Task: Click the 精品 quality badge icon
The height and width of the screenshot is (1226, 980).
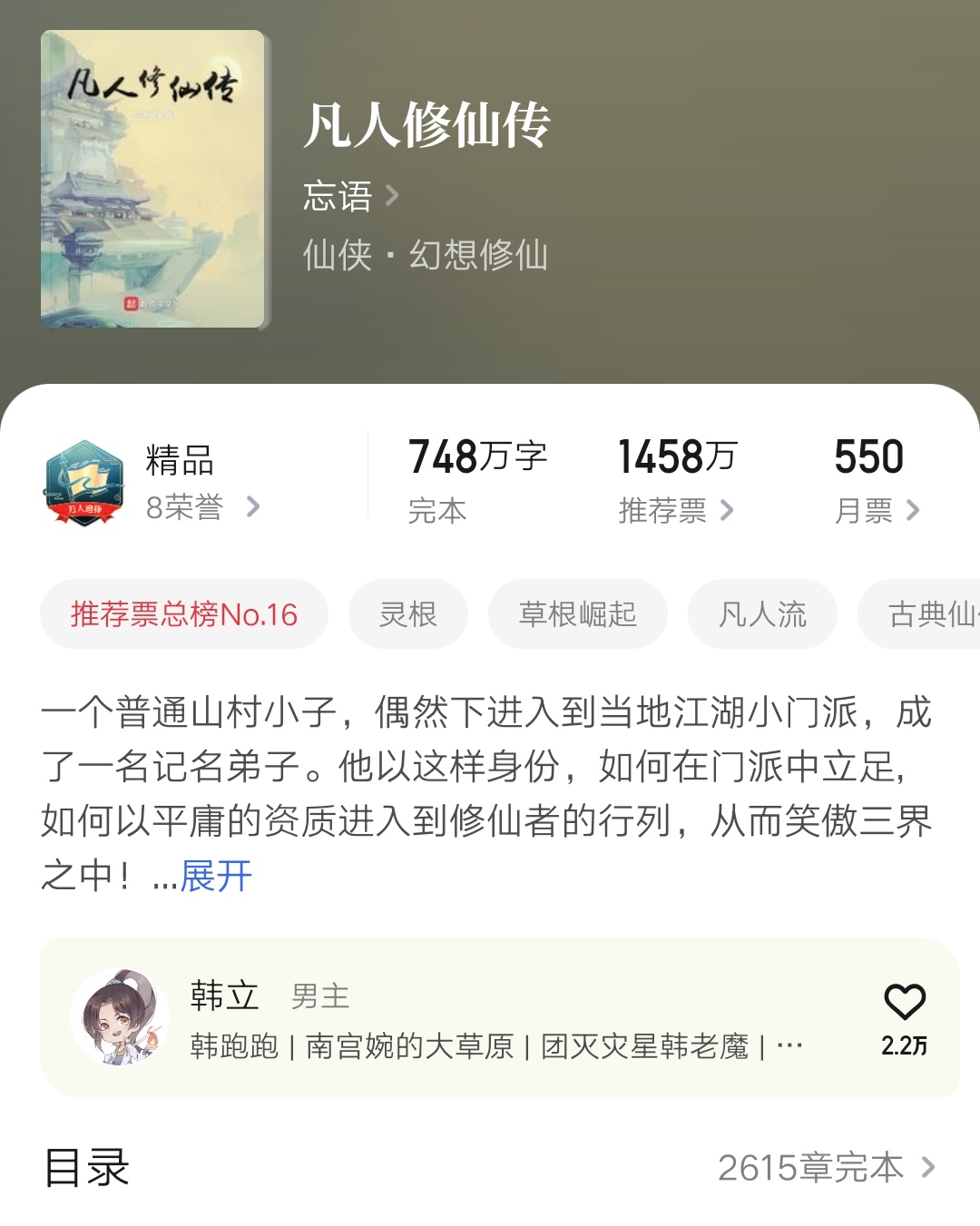Action: [x=85, y=482]
